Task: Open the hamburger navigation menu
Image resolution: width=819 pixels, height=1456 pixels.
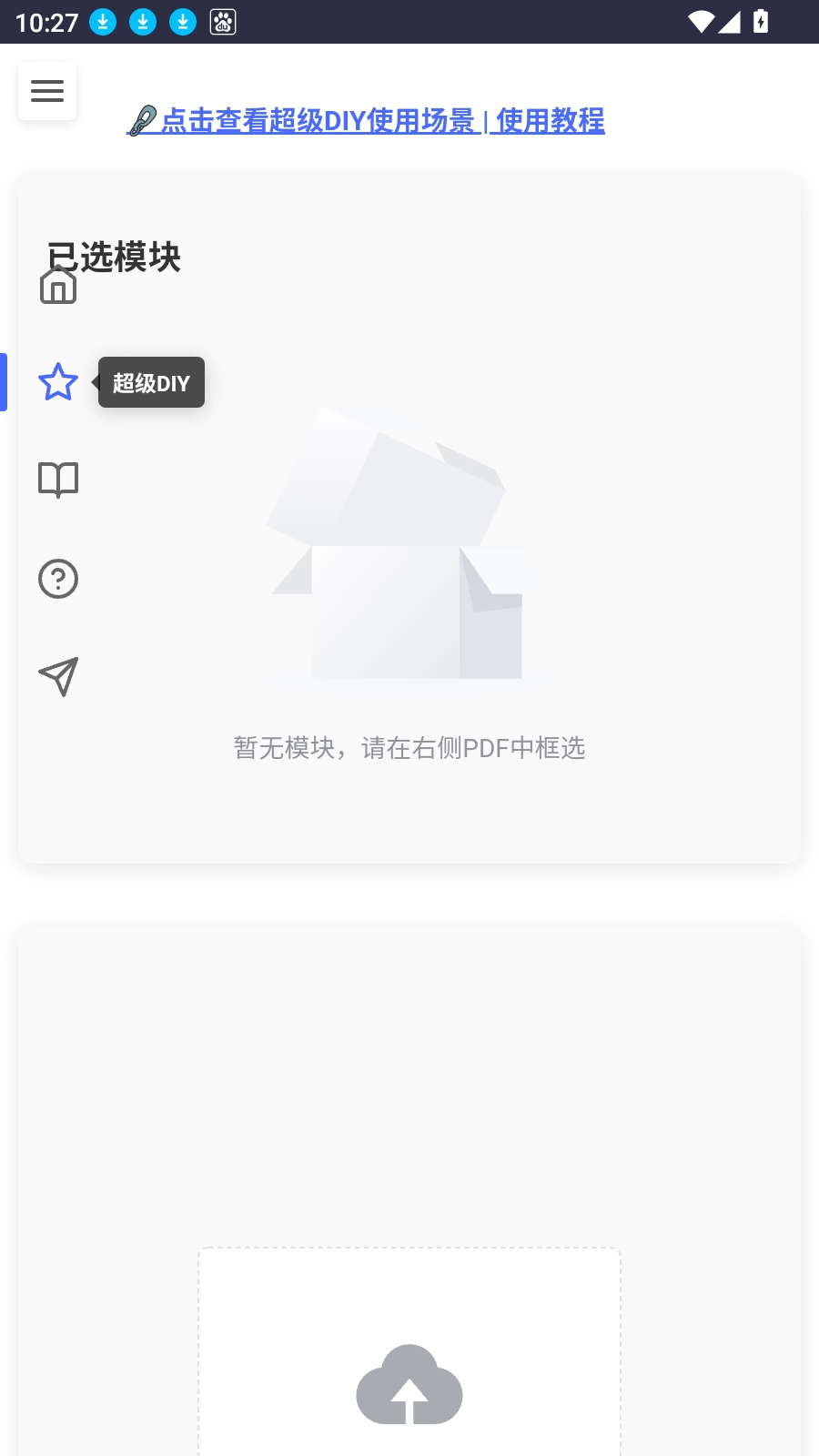Action: pos(47,91)
